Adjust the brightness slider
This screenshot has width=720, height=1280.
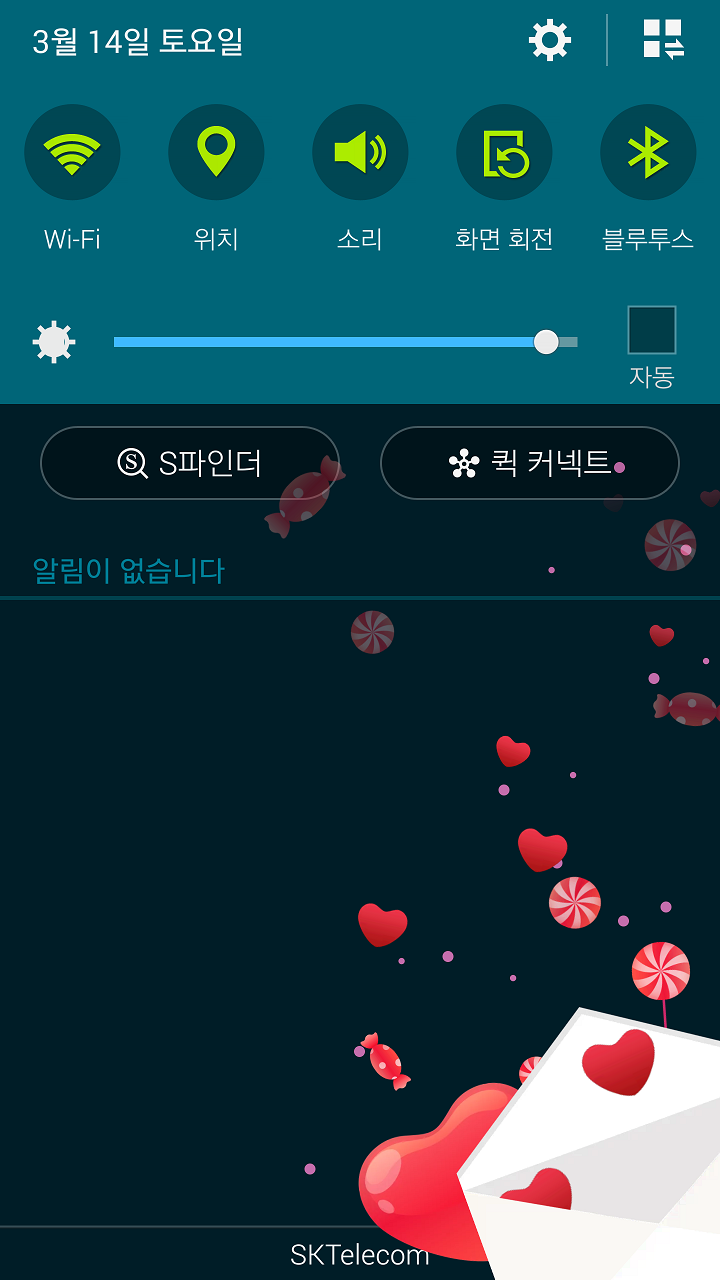click(548, 342)
